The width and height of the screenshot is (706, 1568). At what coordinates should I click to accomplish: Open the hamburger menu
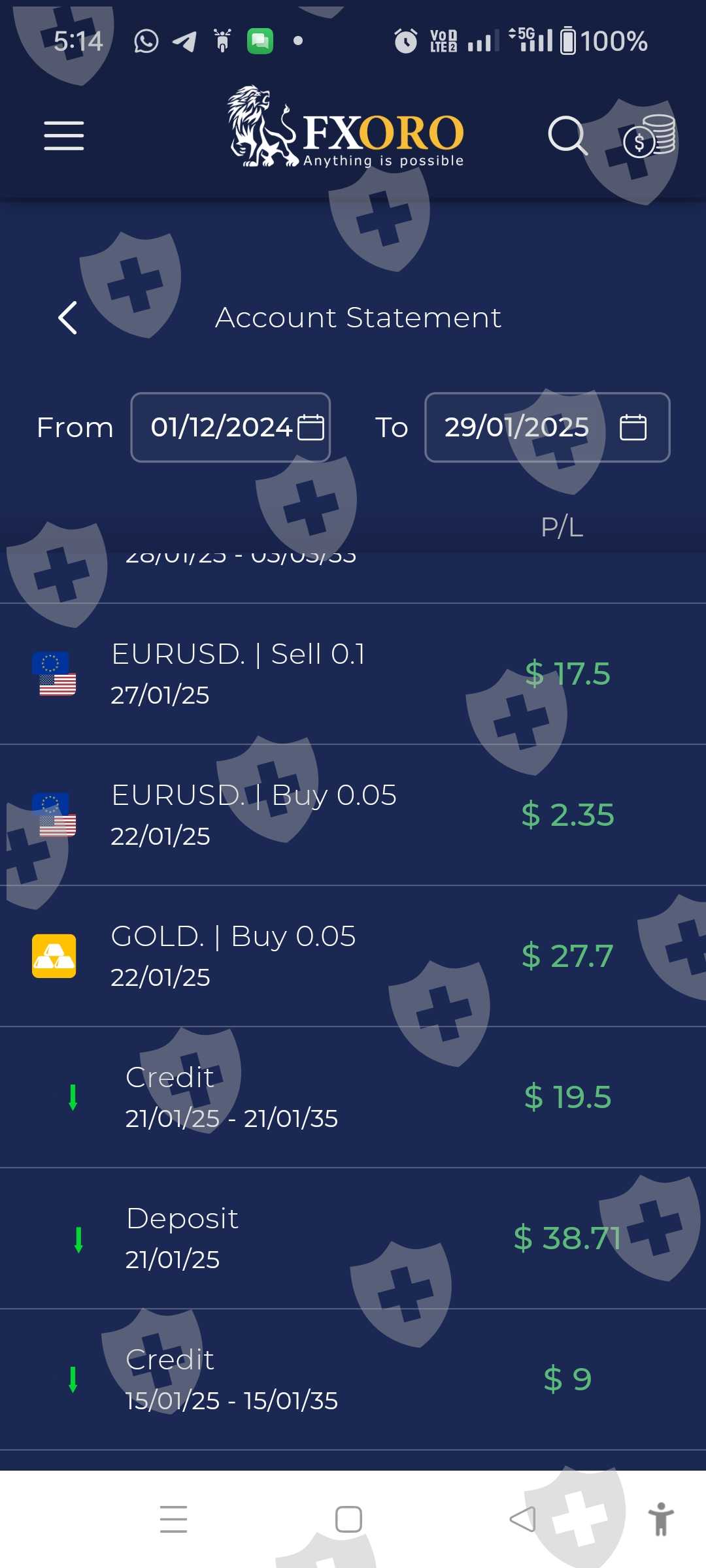(64, 135)
